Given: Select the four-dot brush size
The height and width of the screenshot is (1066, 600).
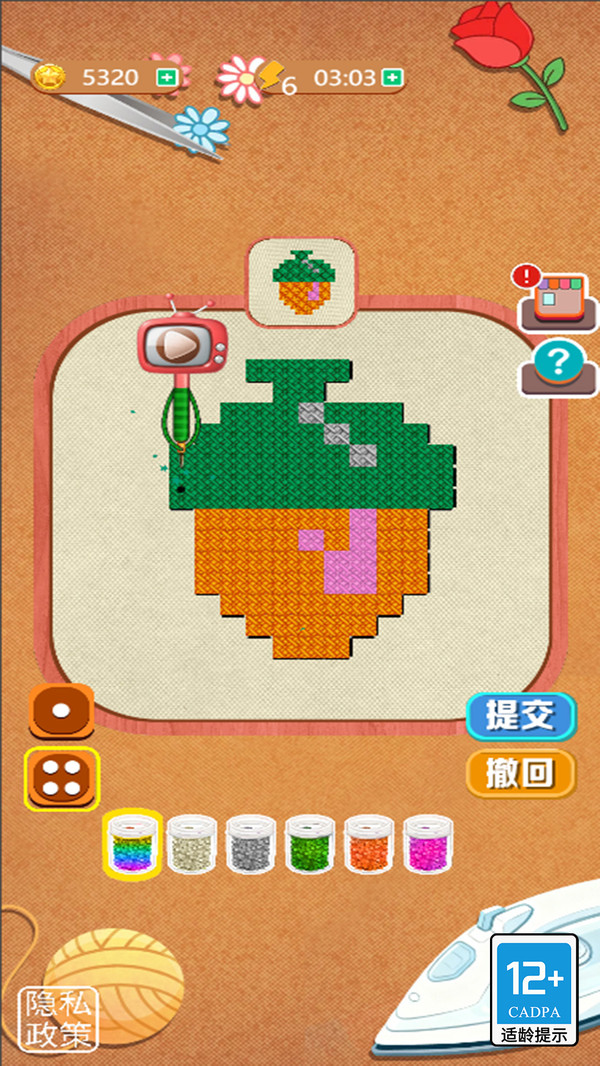Looking at the screenshot, I should coord(61,777).
